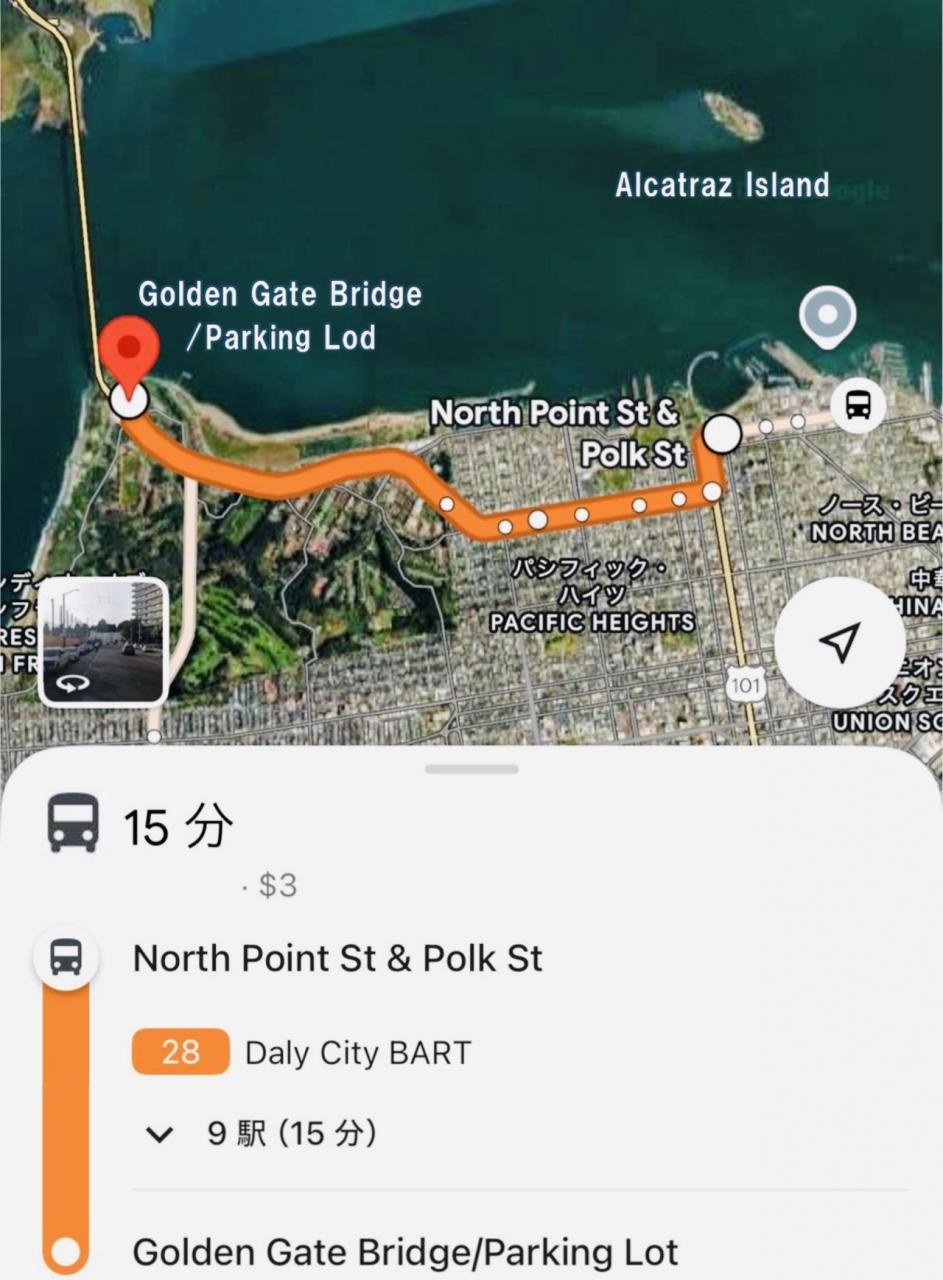Tap the bottom sheet handle
This screenshot has height=1280, width=943.
471,769
